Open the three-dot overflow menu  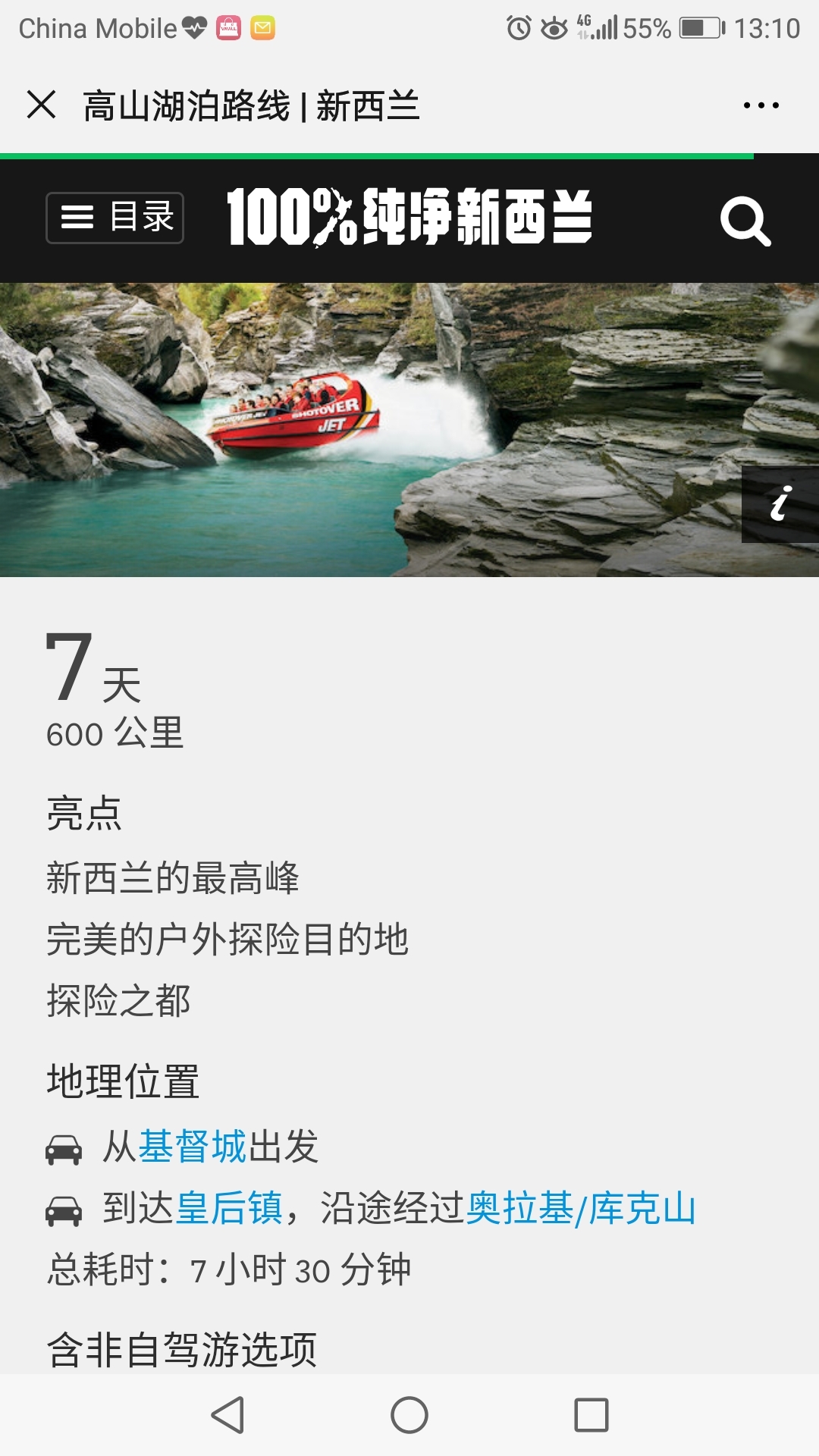[761, 105]
